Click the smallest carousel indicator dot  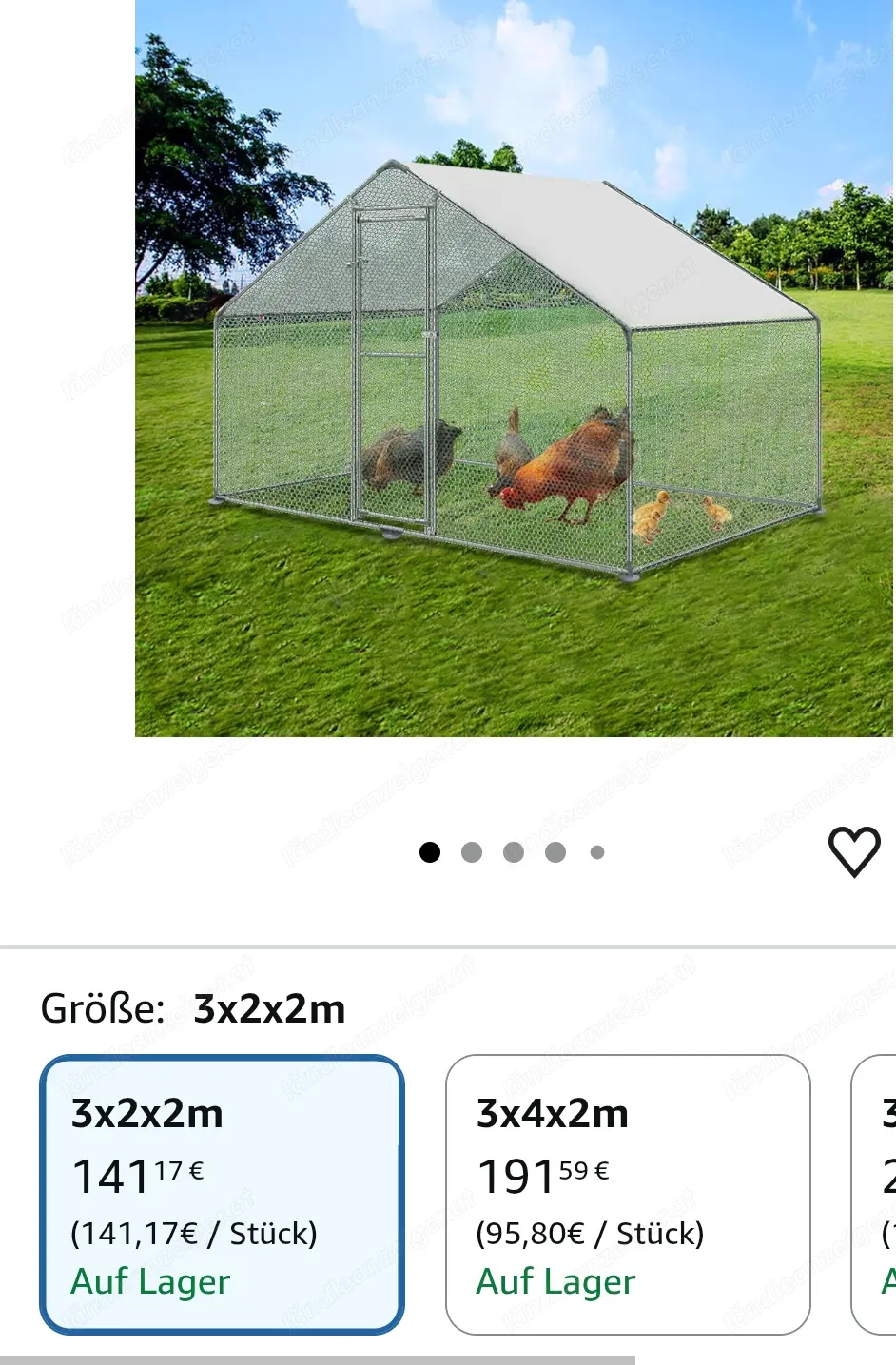pyautogui.click(x=597, y=851)
